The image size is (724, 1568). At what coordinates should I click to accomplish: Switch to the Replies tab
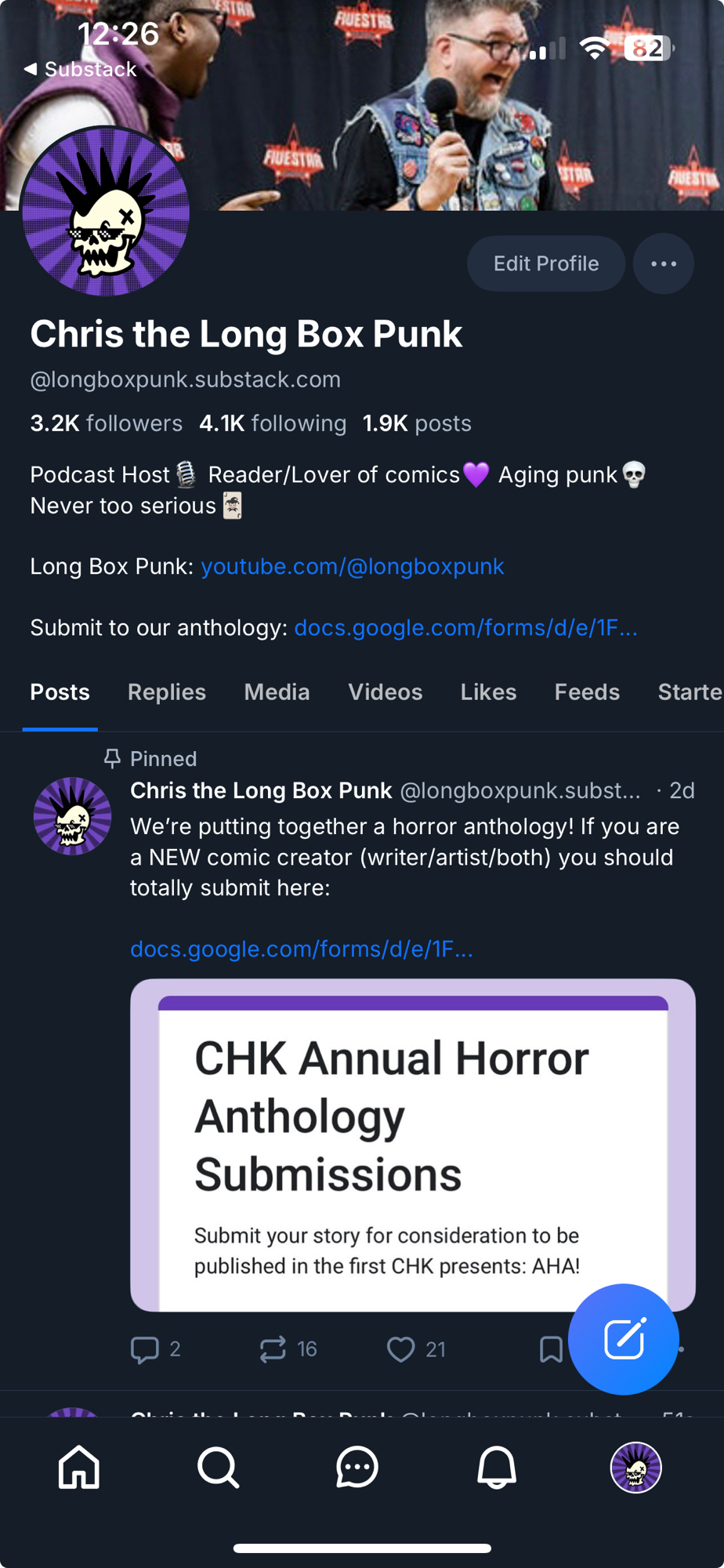(x=166, y=692)
